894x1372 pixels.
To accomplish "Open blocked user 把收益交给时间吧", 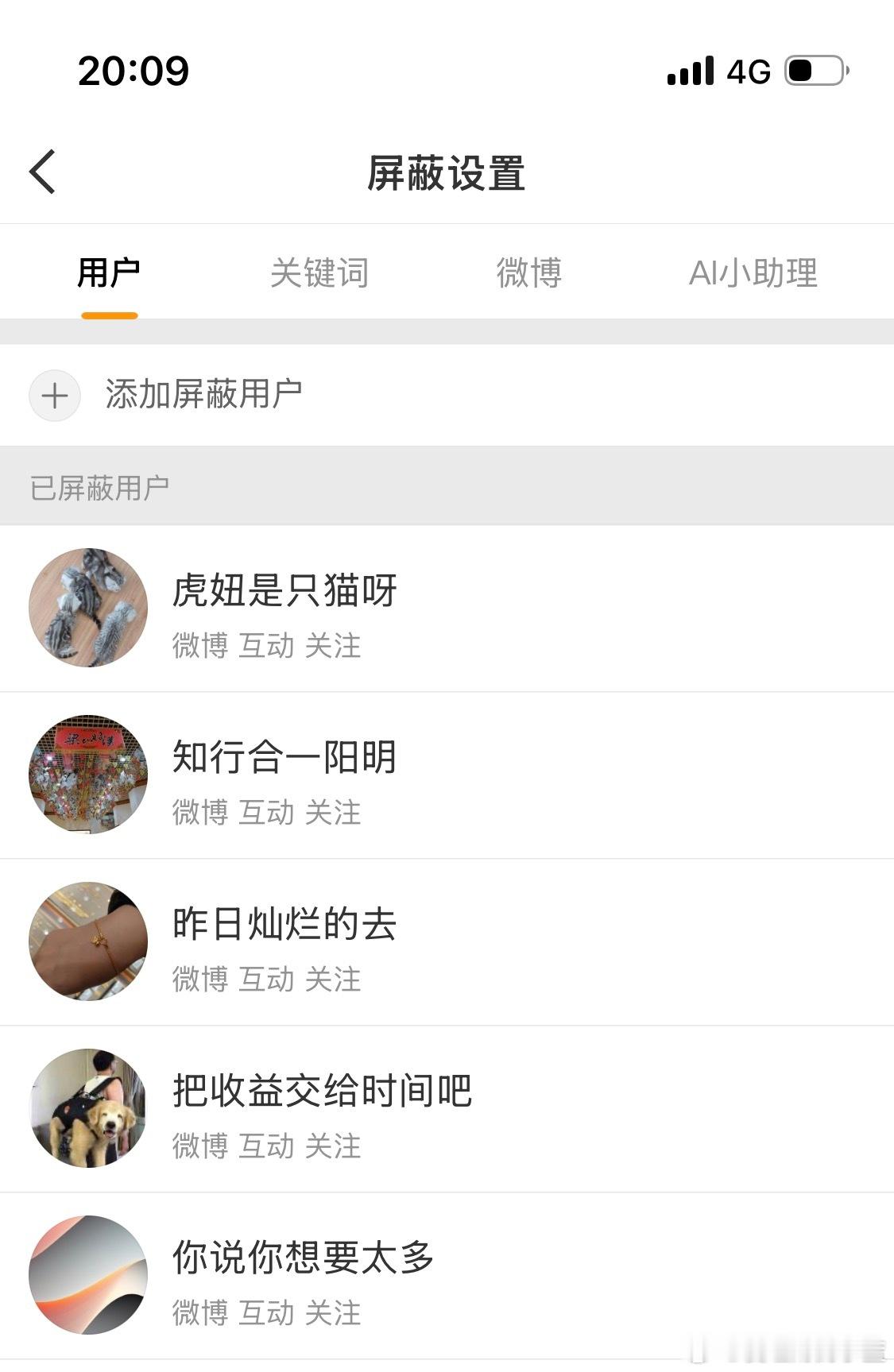I will point(322,1090).
